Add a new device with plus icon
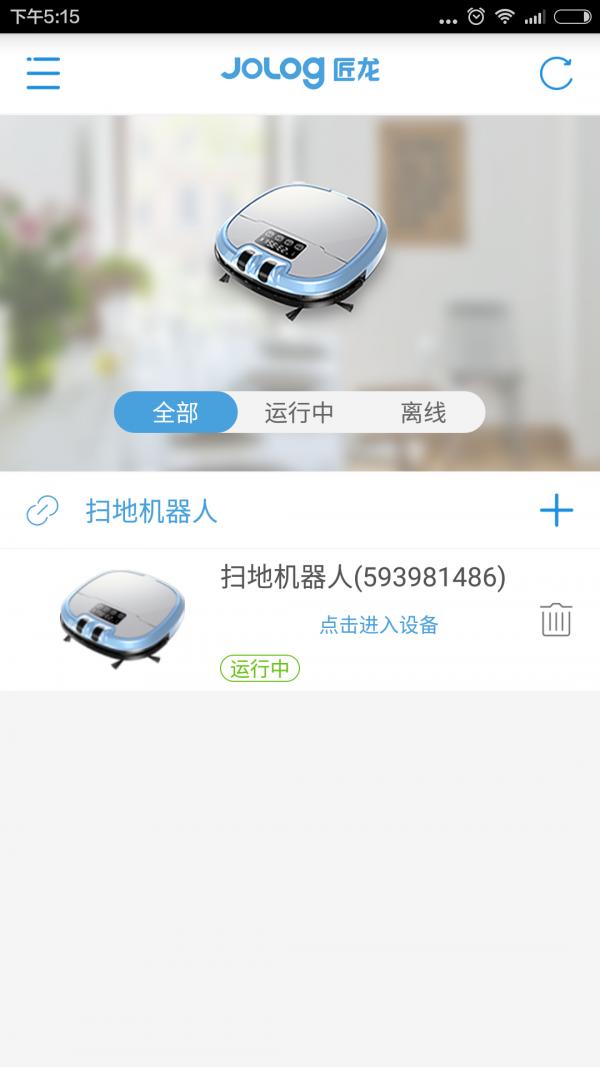The image size is (600, 1067). click(x=556, y=511)
